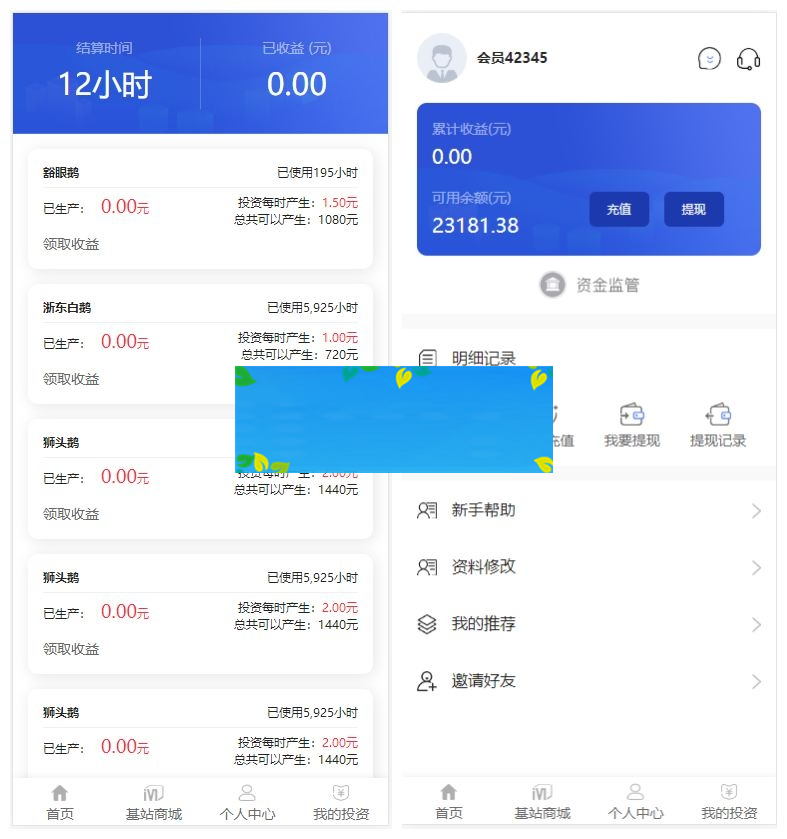Expand the 资料修改 row chevron

757,567
